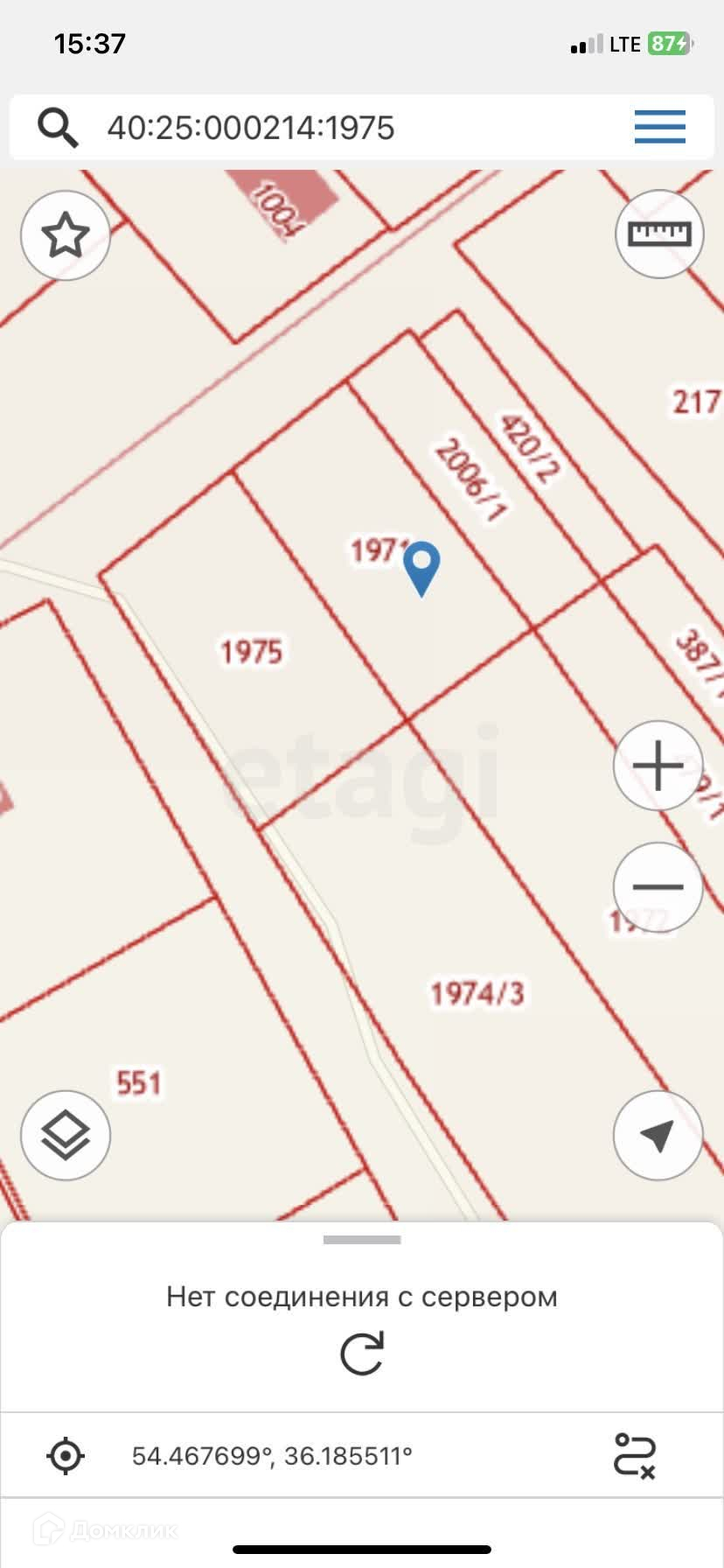Retry the server connection
The width and height of the screenshot is (724, 1568).
coord(362,1354)
